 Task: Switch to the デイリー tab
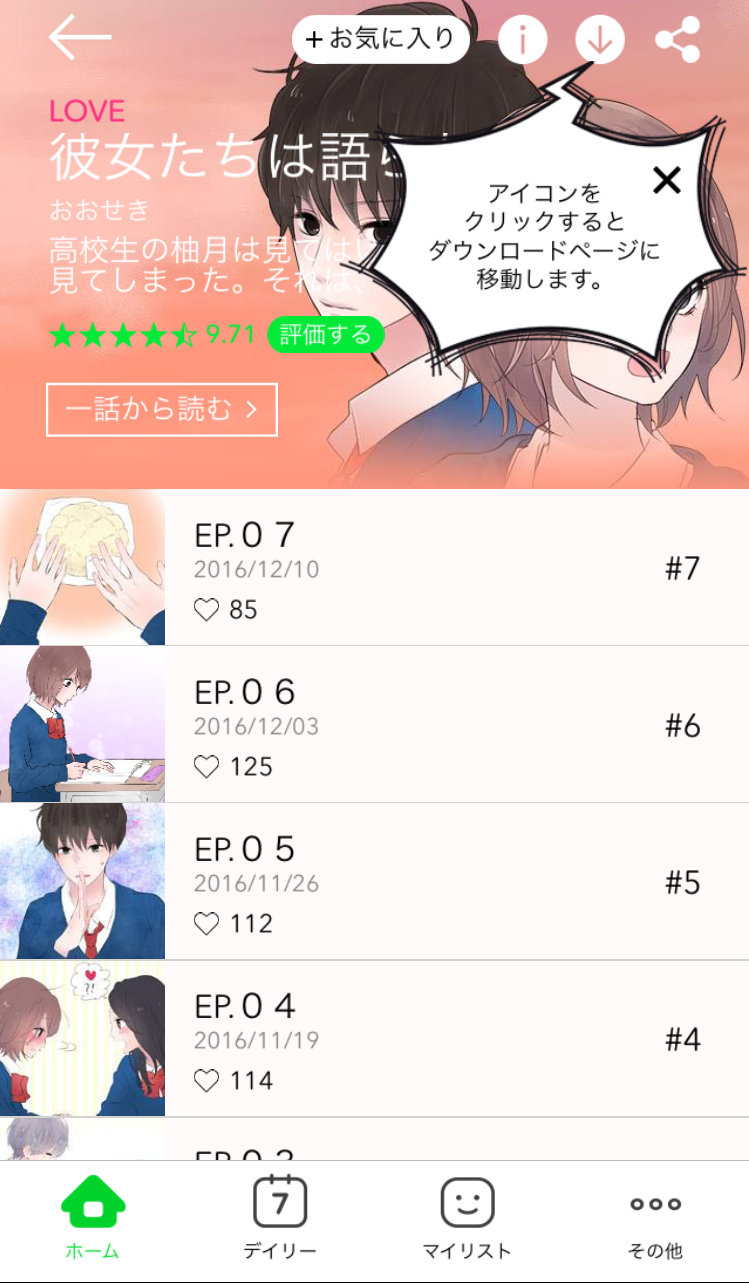click(x=280, y=1219)
